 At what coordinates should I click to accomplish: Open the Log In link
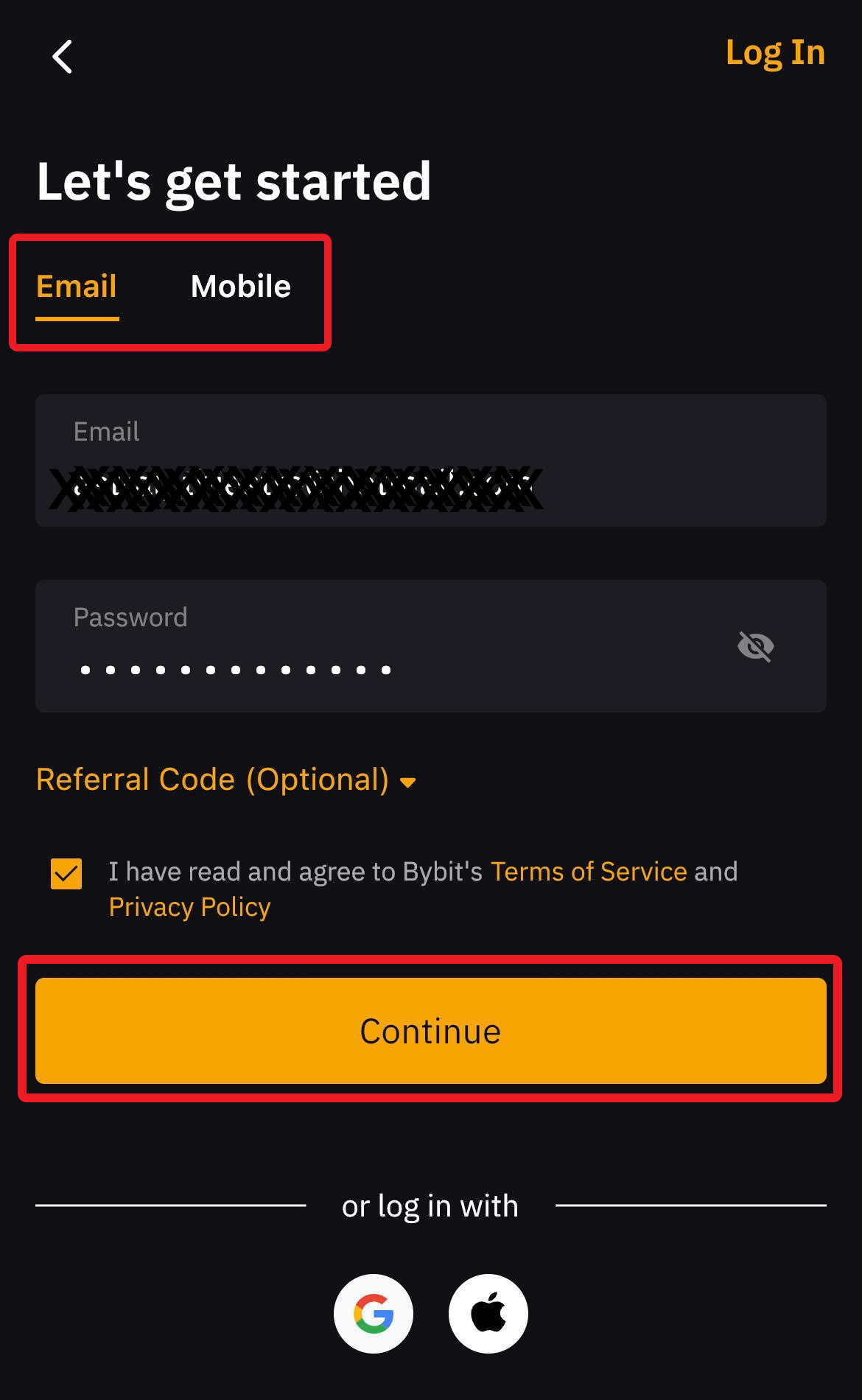click(x=775, y=54)
